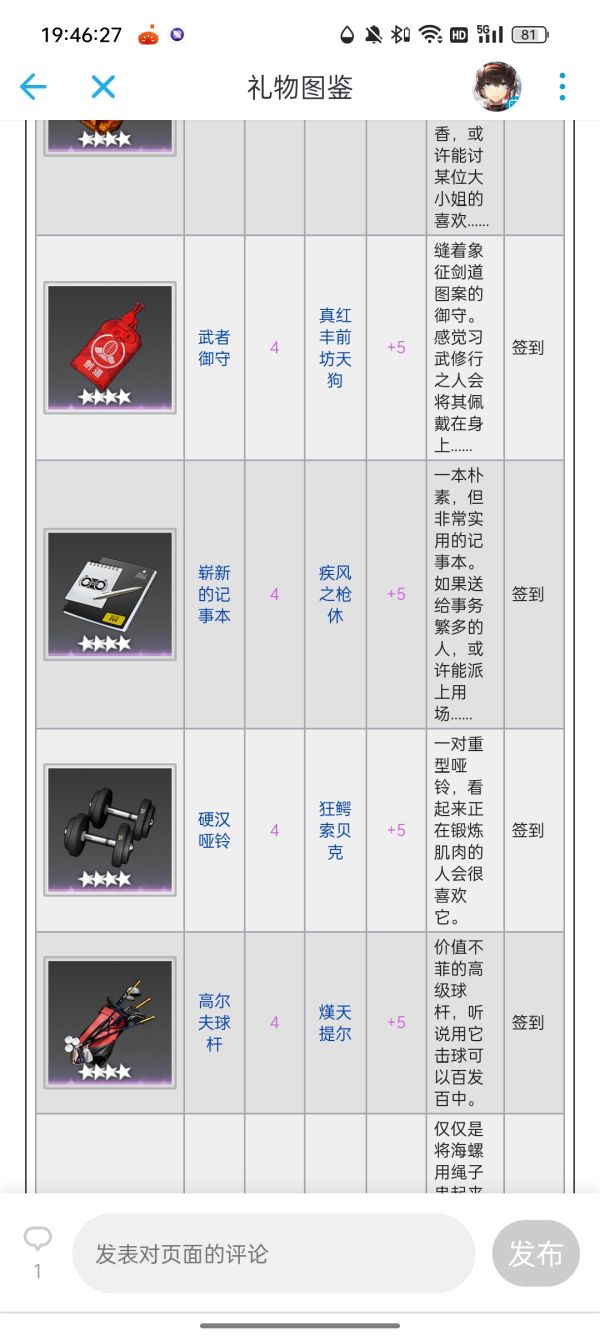Open the 真红丰前坊天狗 link

pyautogui.click(x=335, y=348)
